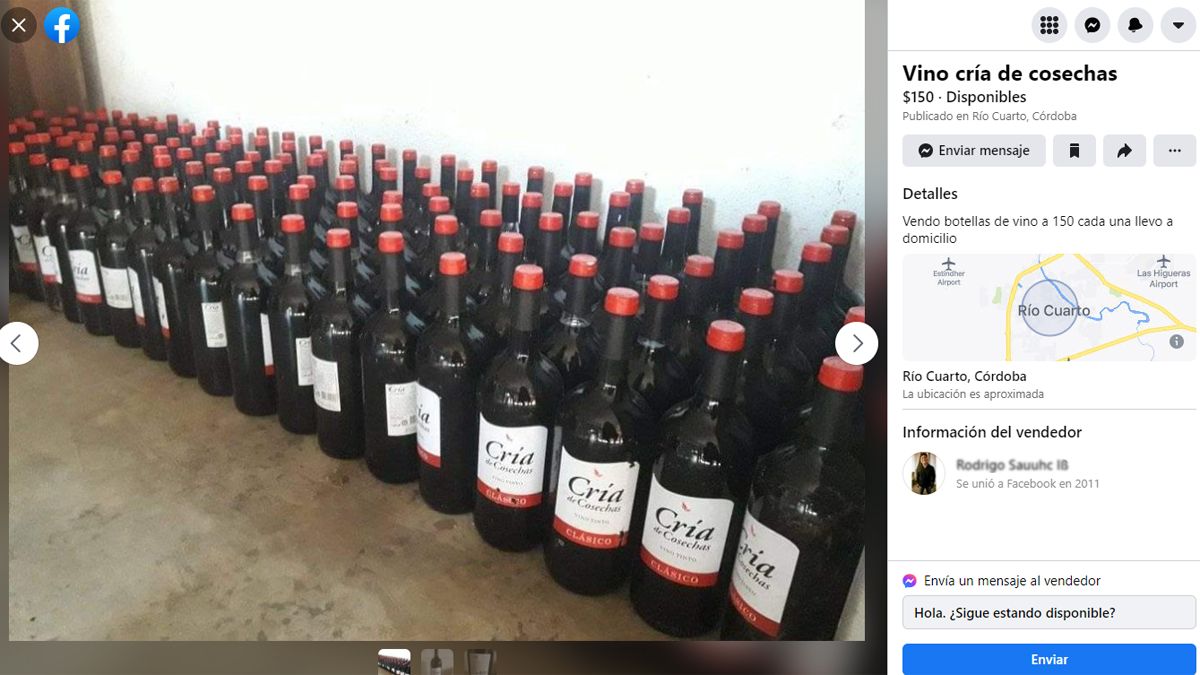Share the Vino cría de cosechas listing

(1124, 151)
